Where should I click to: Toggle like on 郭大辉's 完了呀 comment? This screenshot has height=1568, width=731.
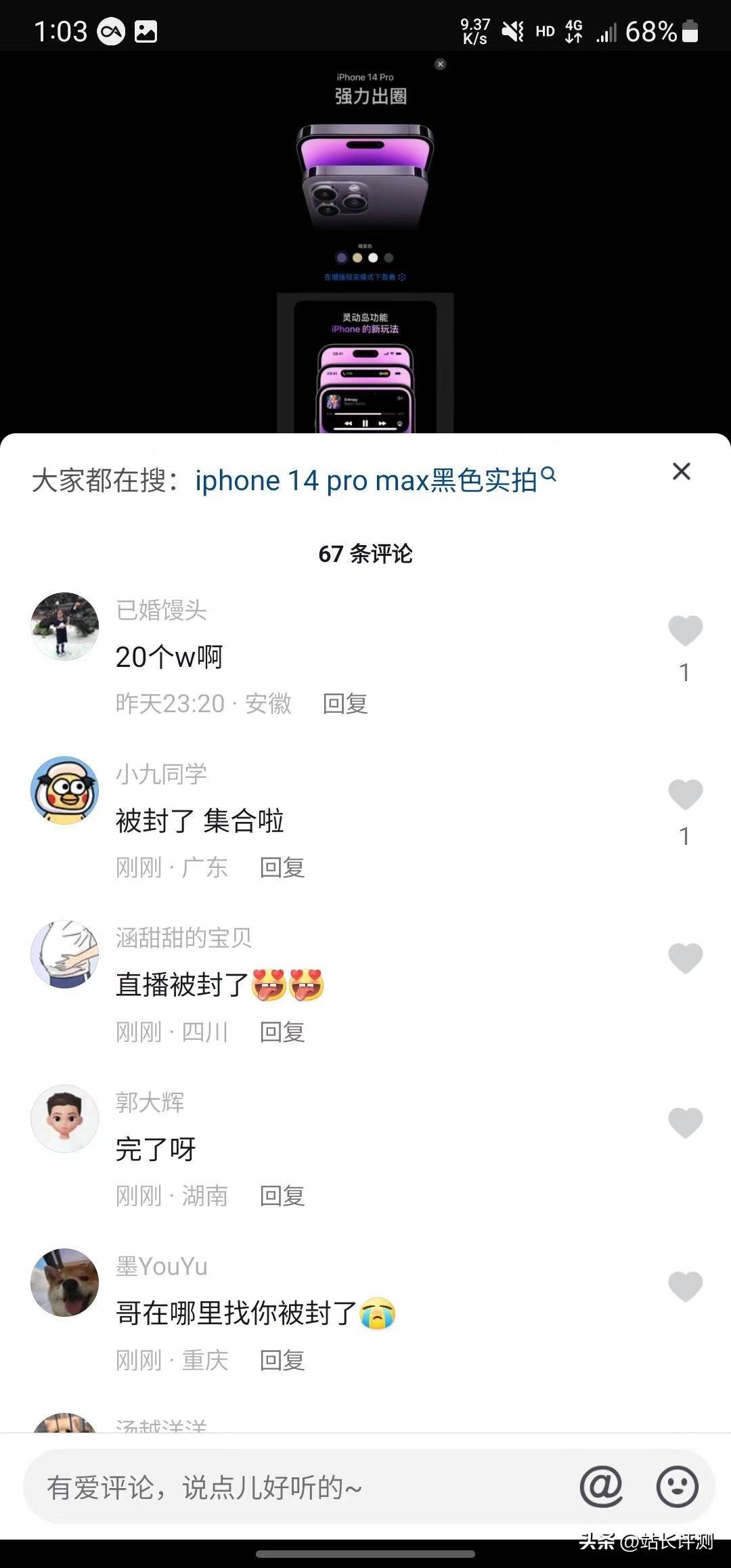(686, 1124)
